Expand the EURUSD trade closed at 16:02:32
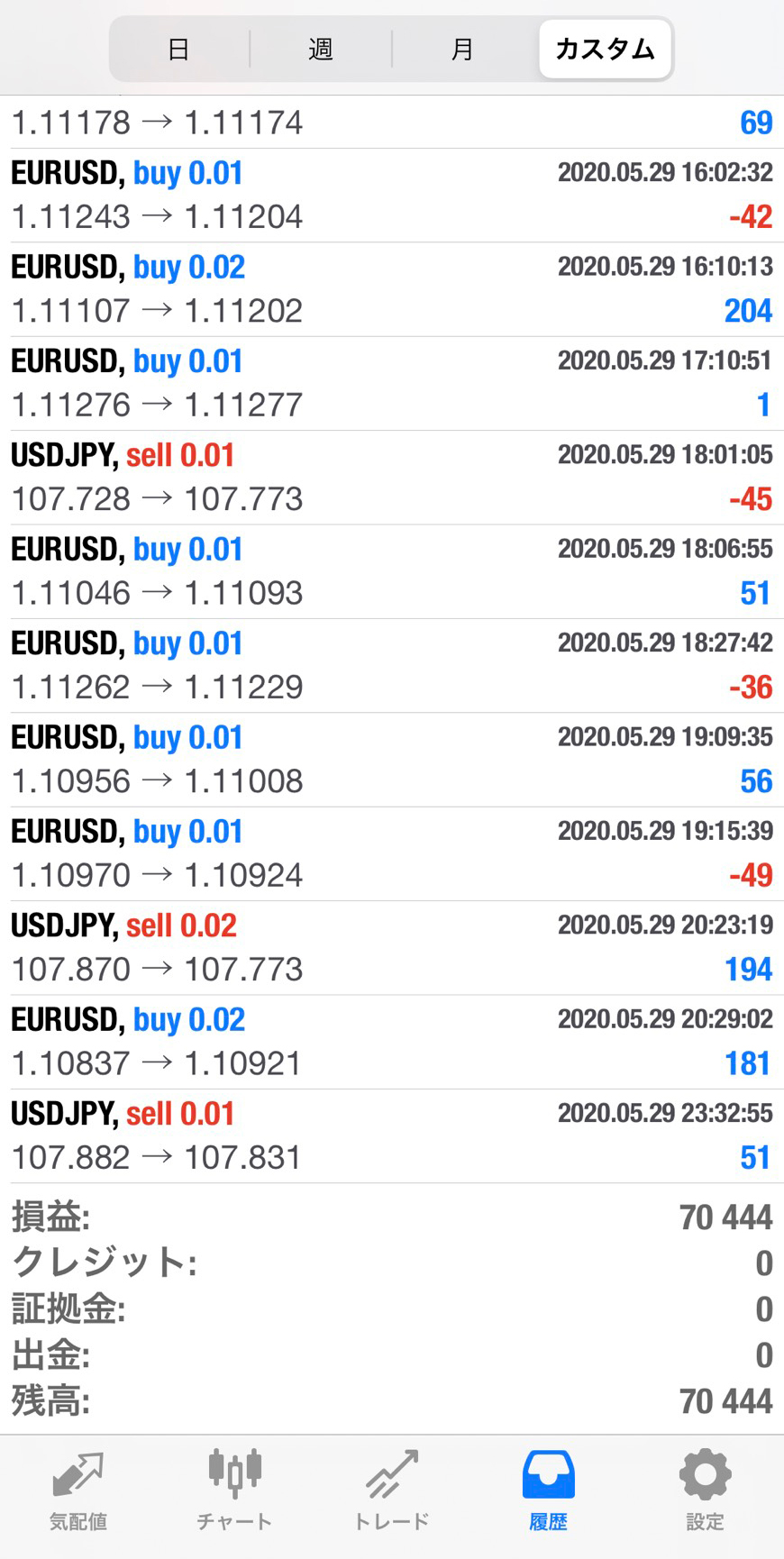Screen dimensions: 784x1559 (391, 196)
